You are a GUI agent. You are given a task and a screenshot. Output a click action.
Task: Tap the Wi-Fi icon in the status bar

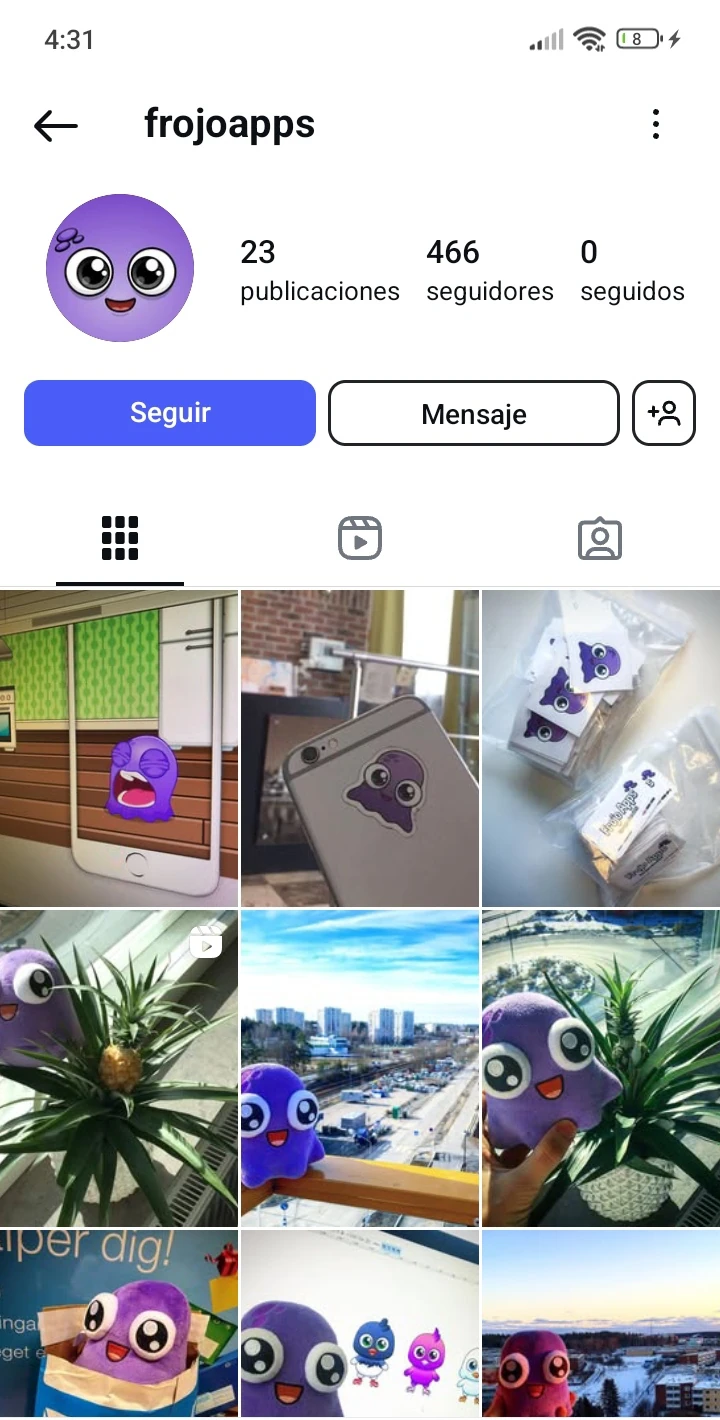coord(589,39)
